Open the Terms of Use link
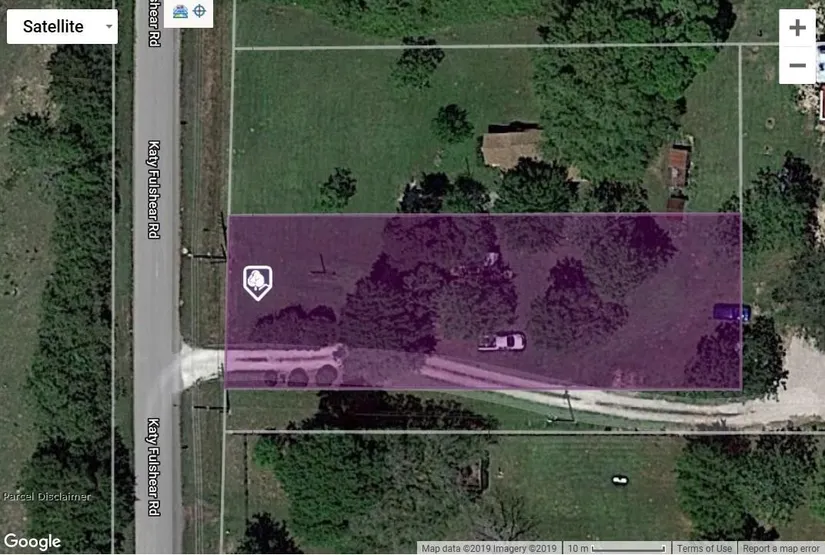This screenshot has height=555, width=825. click(x=704, y=548)
